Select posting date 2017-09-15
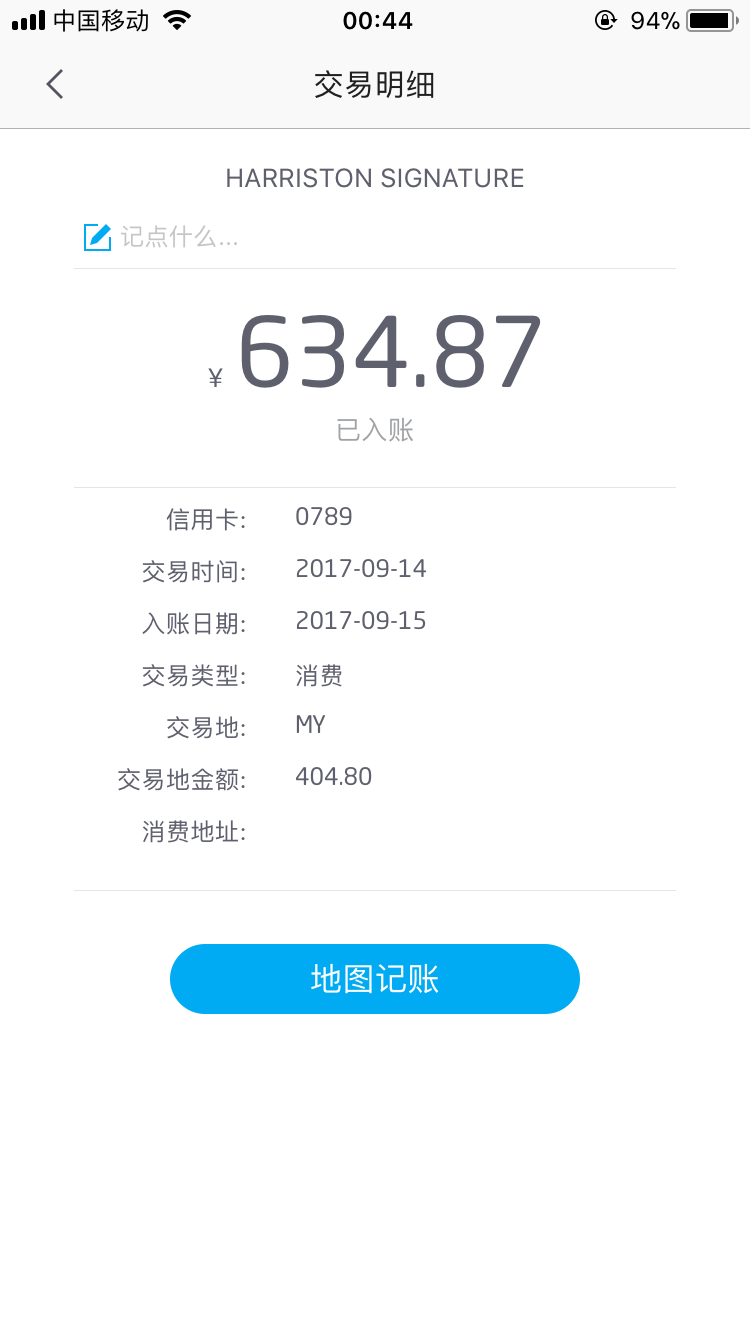This screenshot has height=1334, width=750. point(361,620)
